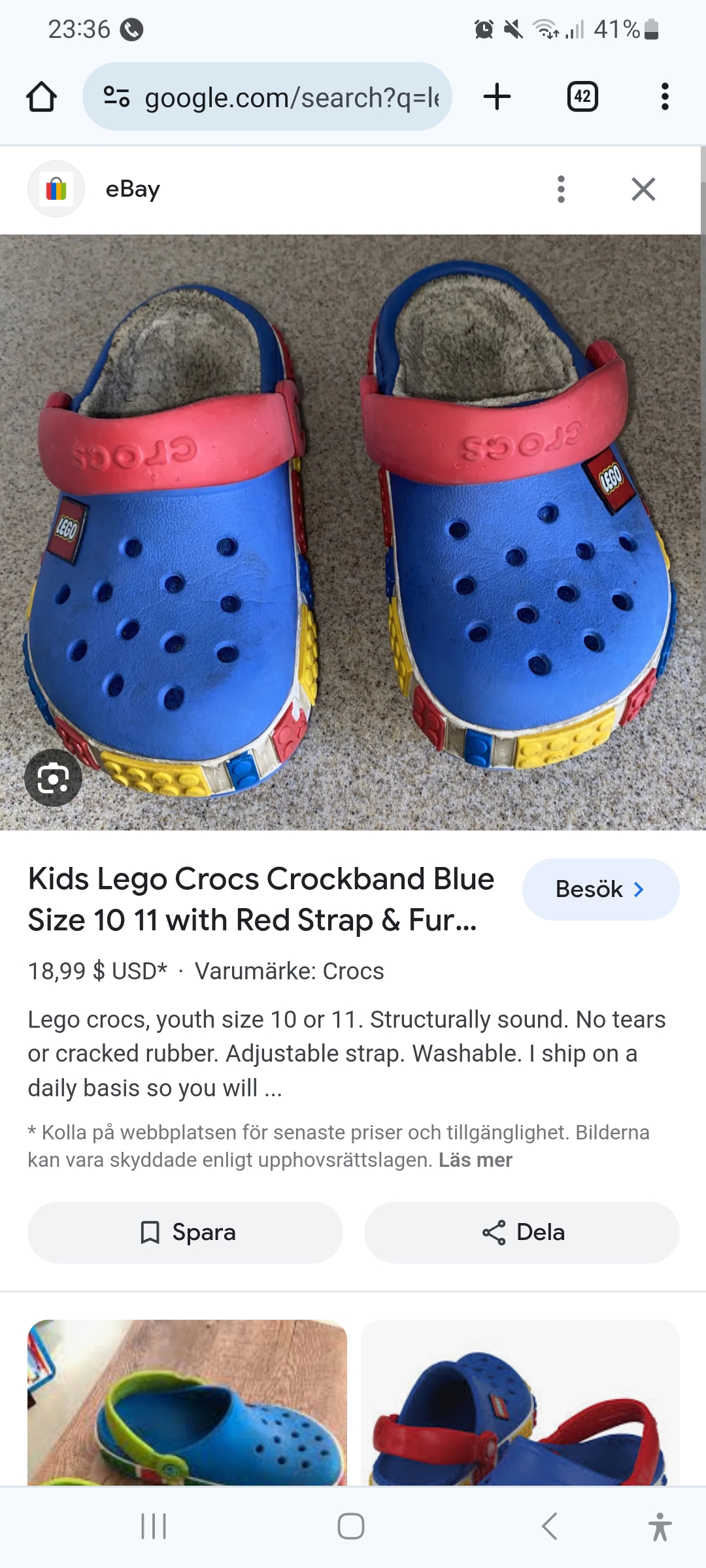706x1568 pixels.
Task: Go to the Chrome home page
Action: 41,97
